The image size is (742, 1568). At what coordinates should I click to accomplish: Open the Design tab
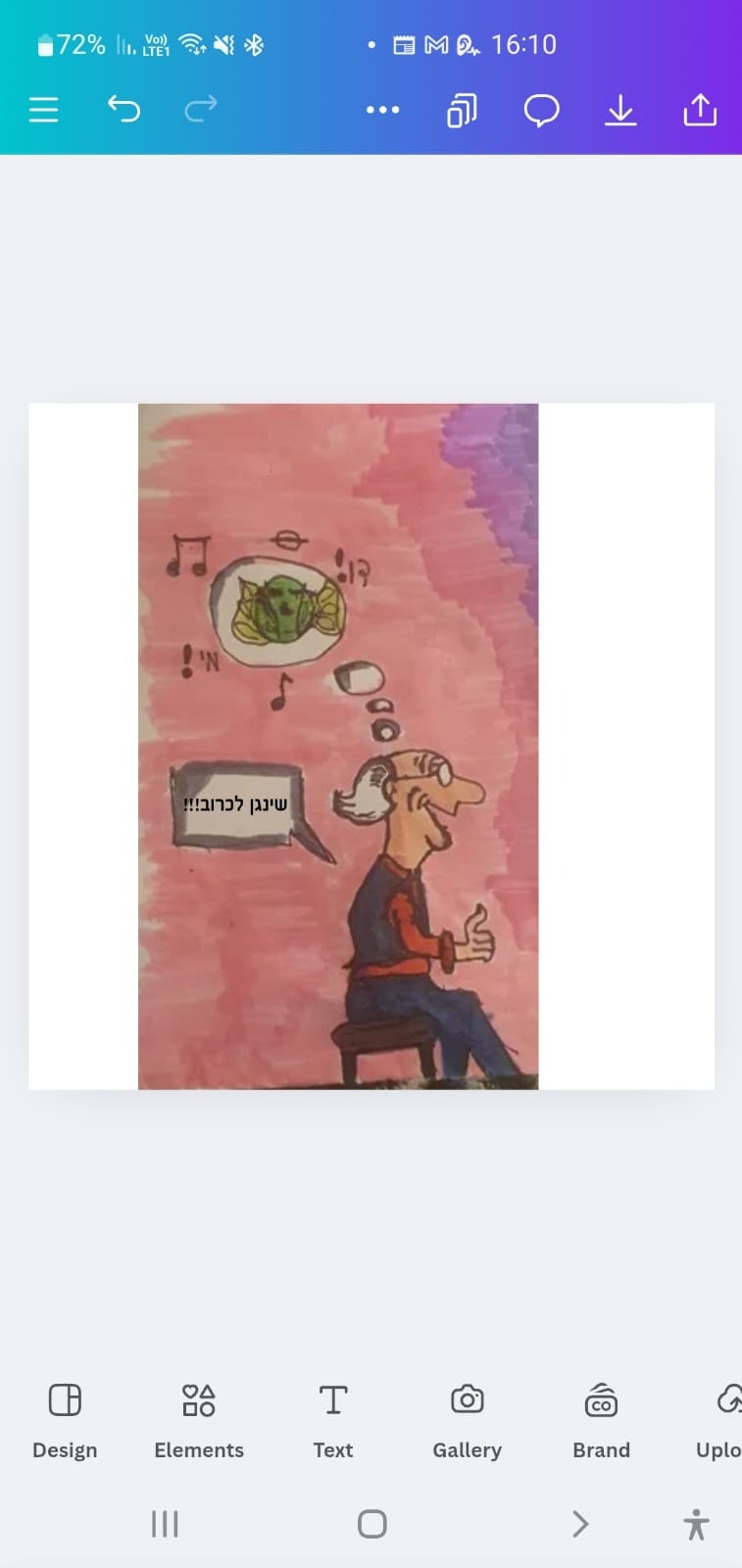pyautogui.click(x=65, y=1420)
